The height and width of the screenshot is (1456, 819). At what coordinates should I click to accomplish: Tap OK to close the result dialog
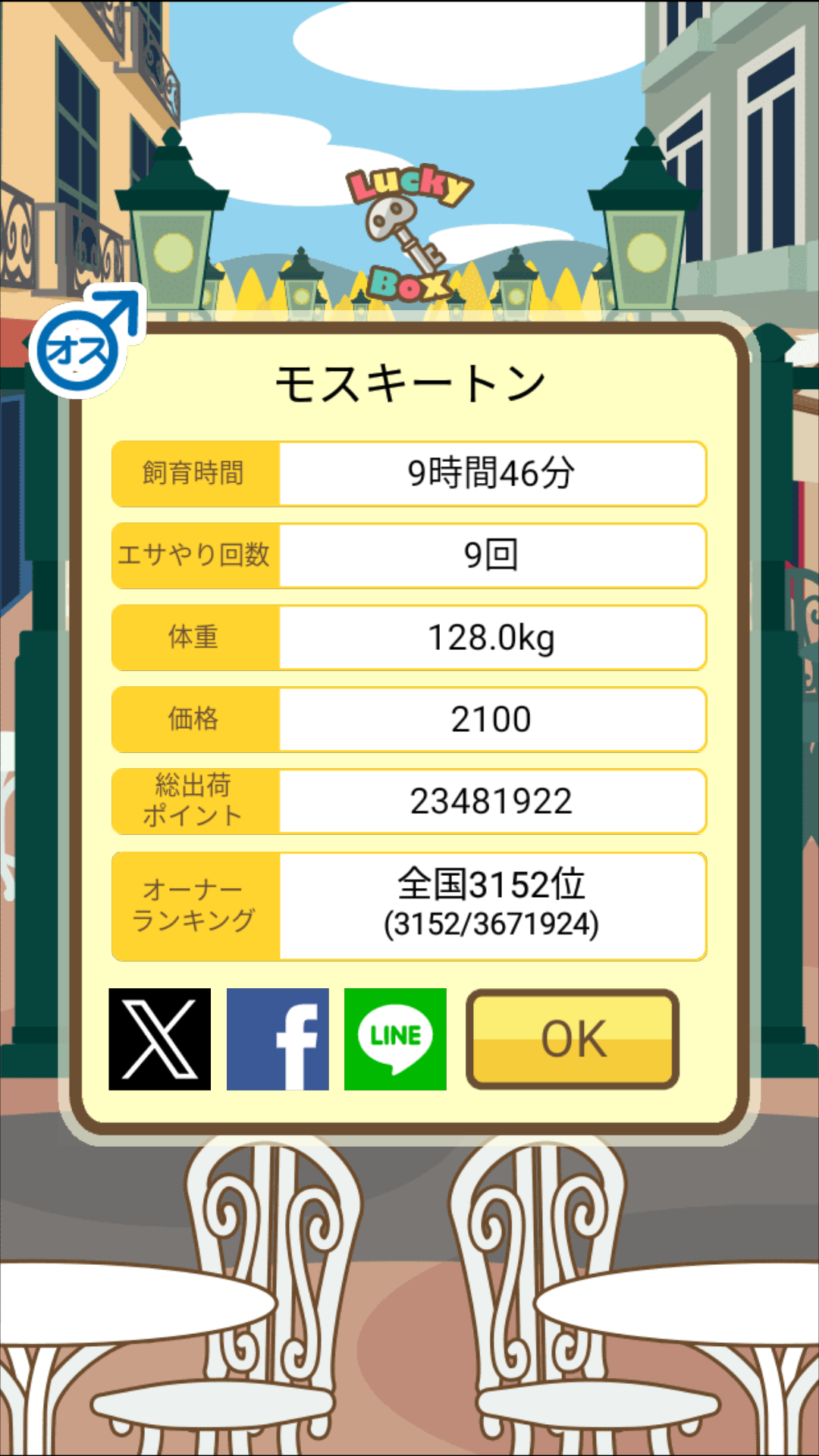573,1039
